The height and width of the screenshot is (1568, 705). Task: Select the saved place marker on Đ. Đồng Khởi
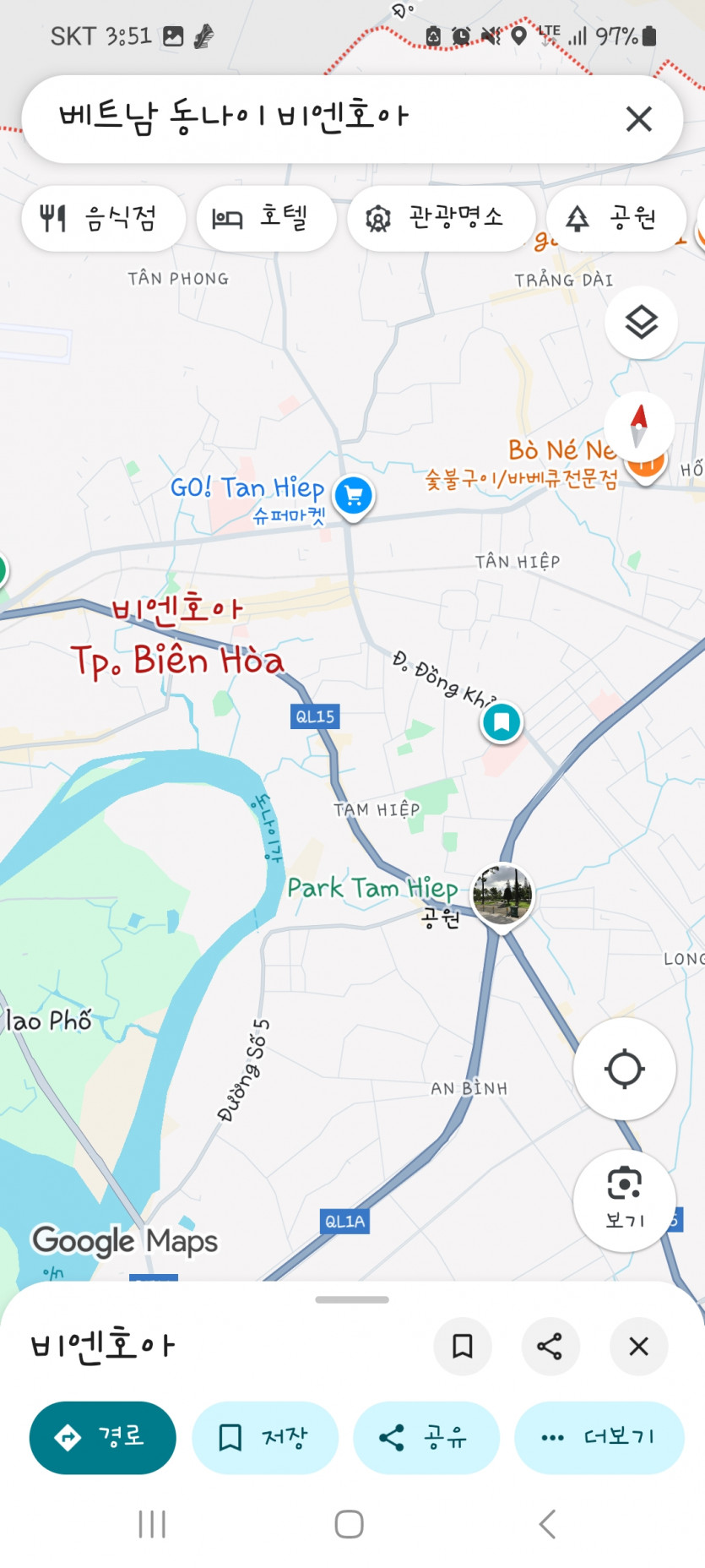pyautogui.click(x=502, y=722)
